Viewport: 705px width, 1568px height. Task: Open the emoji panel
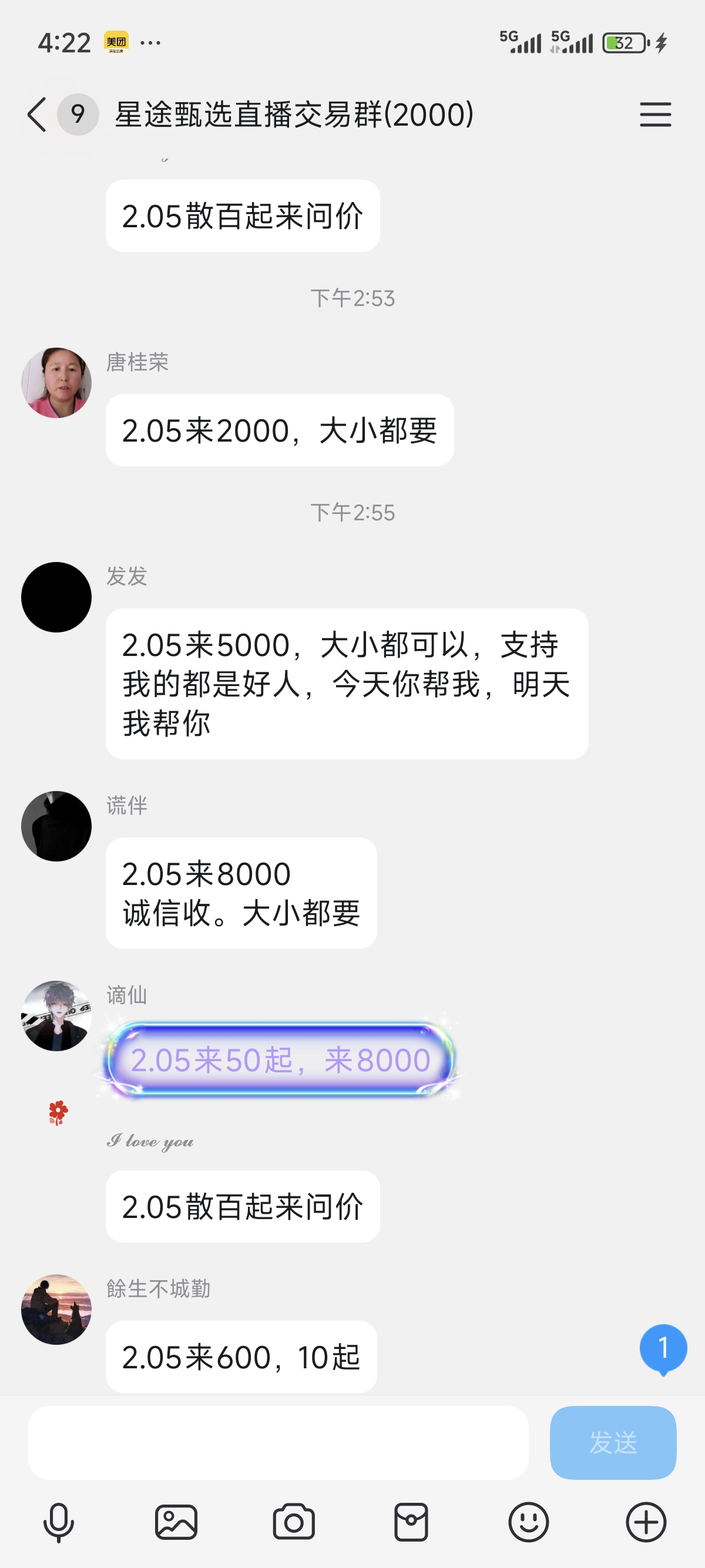click(x=528, y=1522)
